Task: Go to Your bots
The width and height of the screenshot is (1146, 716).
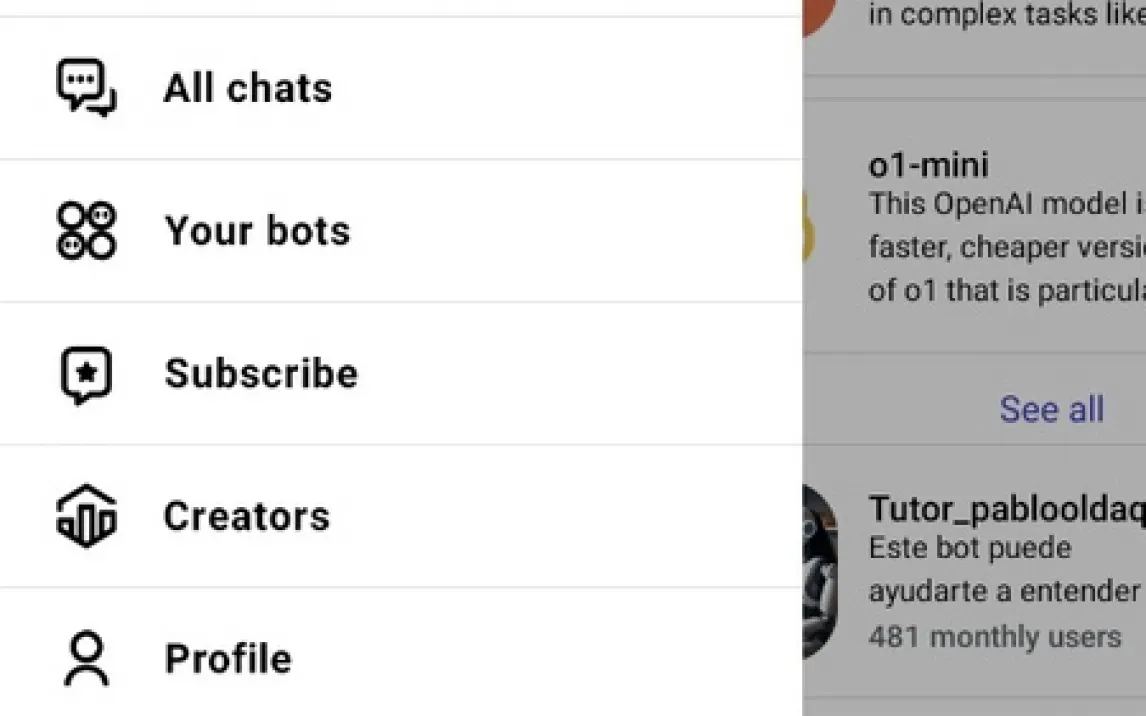Action: pos(256,231)
